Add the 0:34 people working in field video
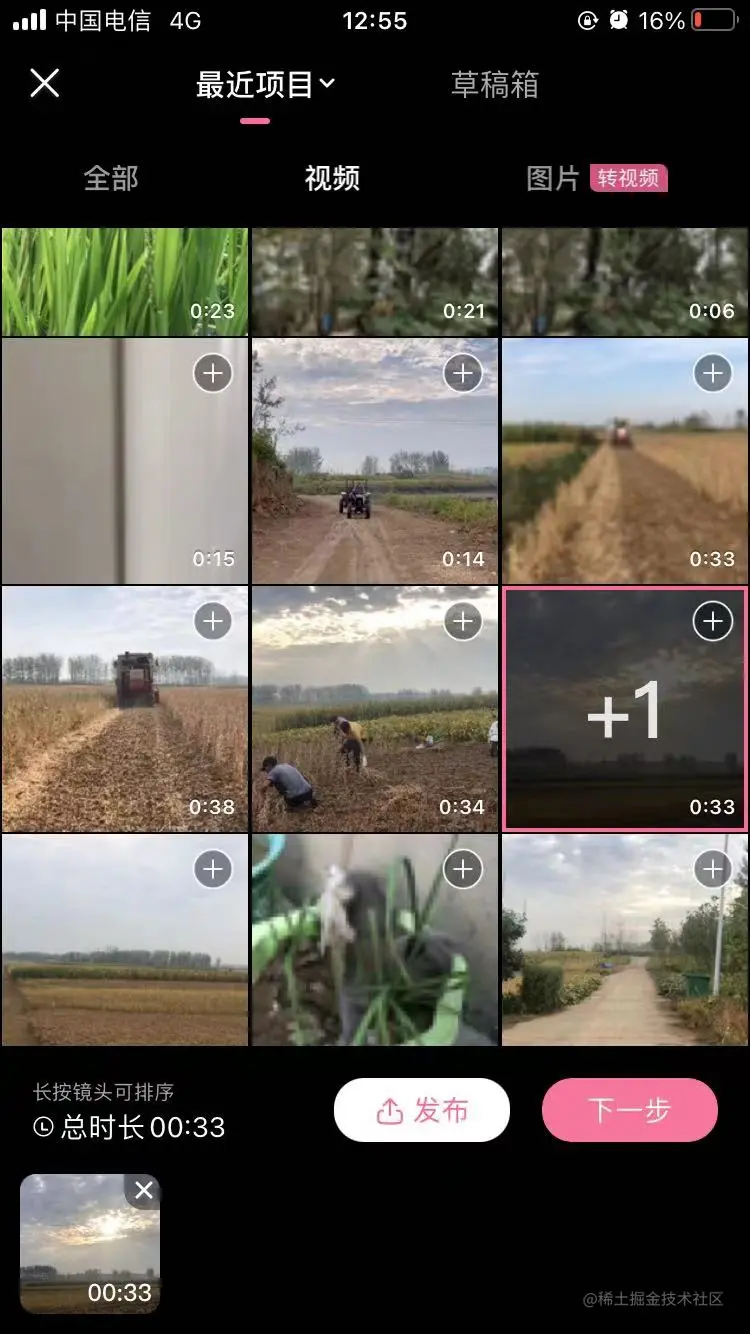 462,622
